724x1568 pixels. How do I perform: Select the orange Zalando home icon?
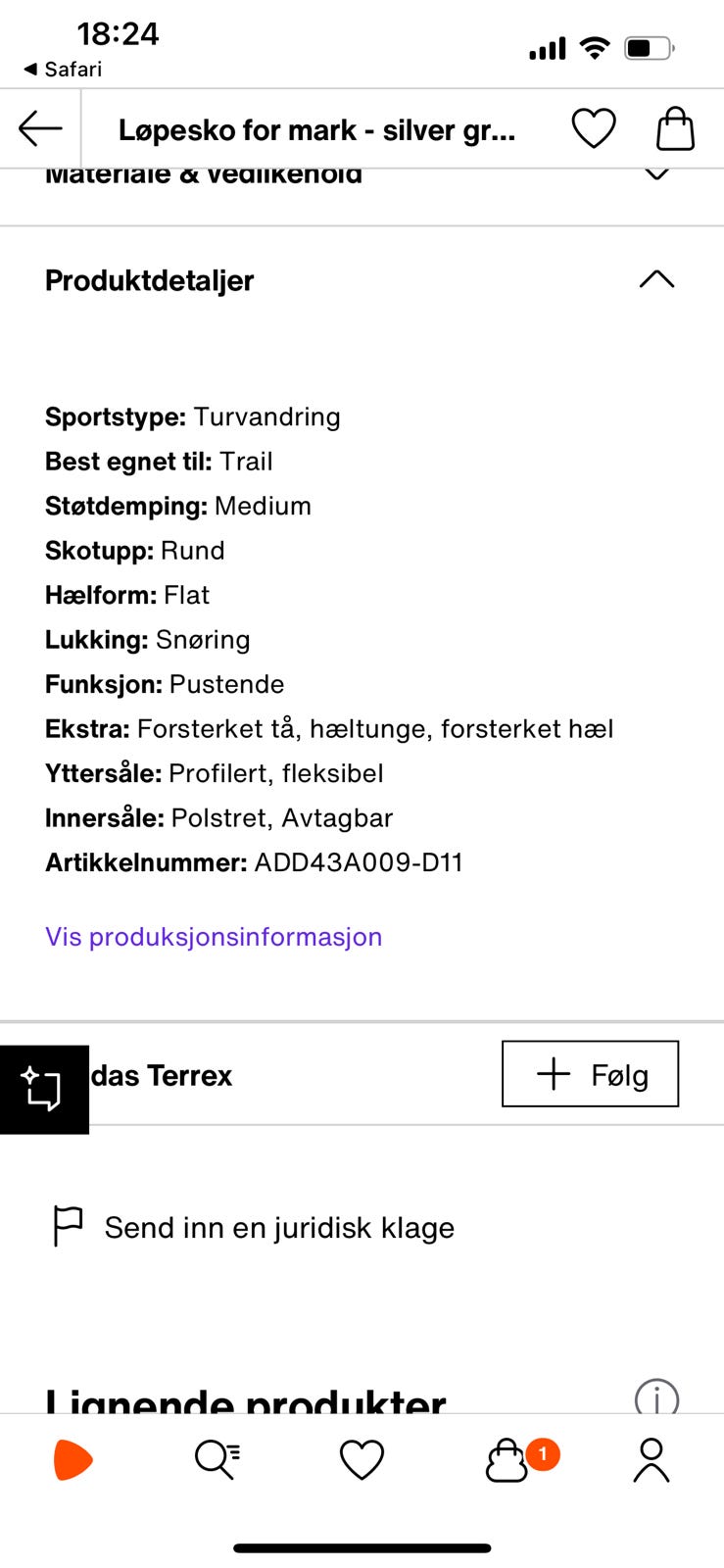pyautogui.click(x=72, y=1459)
